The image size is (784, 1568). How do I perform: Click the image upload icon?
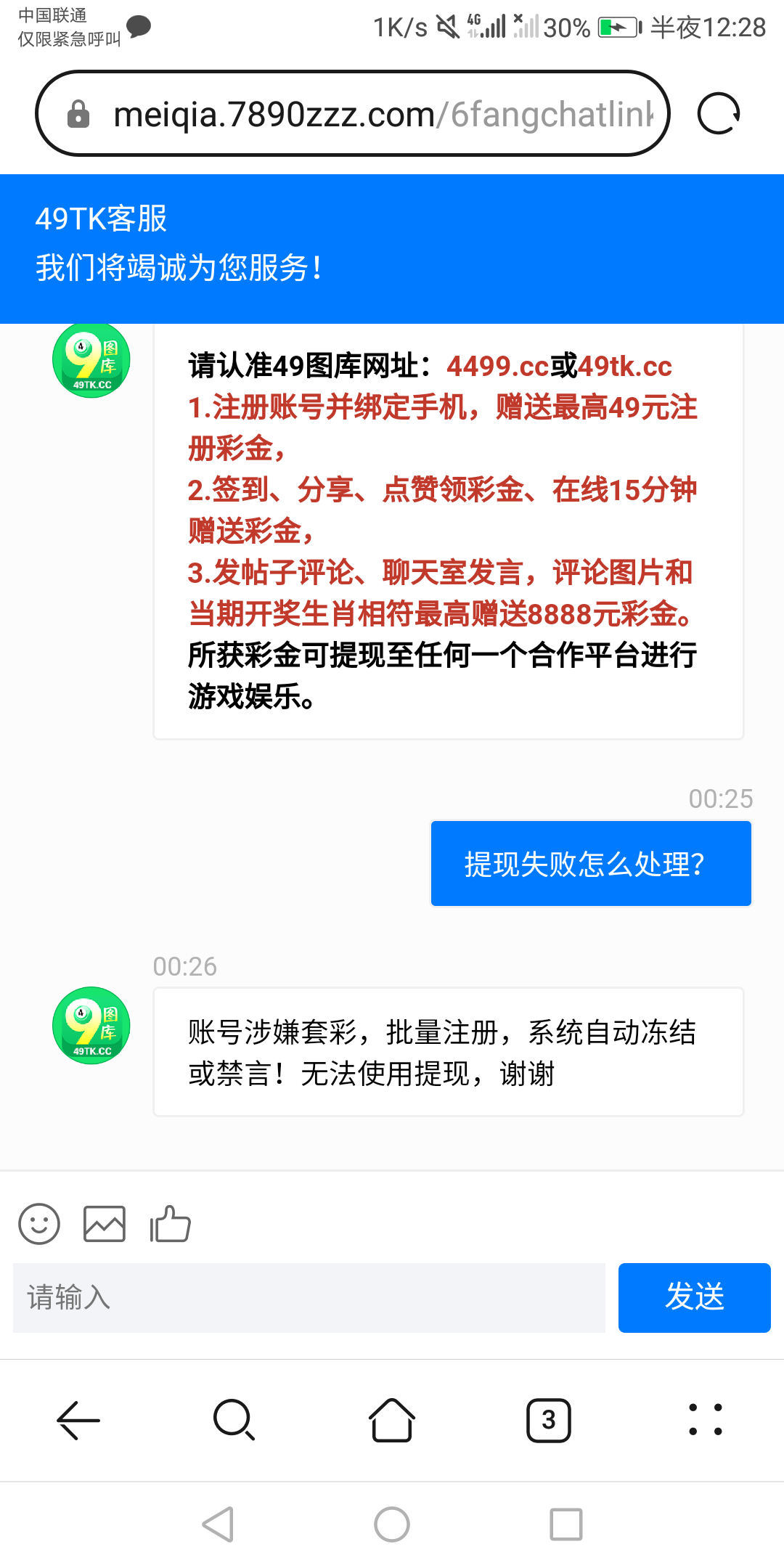pos(105,1224)
